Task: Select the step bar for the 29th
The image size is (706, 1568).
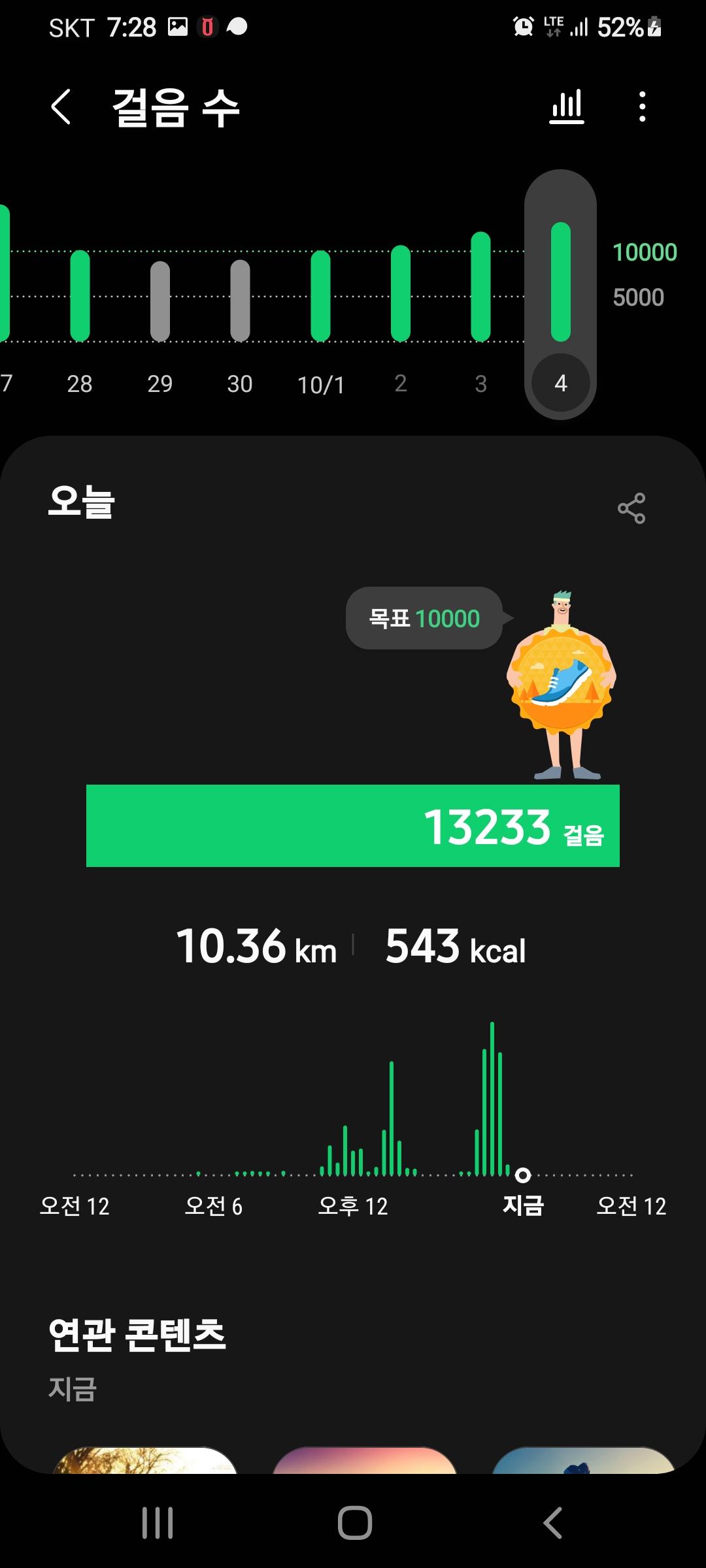Action: click(x=160, y=301)
